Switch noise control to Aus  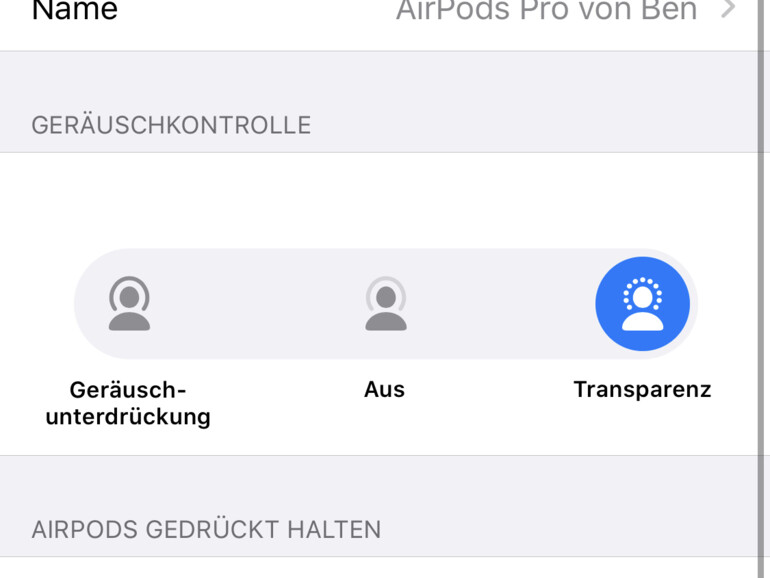coord(385,304)
